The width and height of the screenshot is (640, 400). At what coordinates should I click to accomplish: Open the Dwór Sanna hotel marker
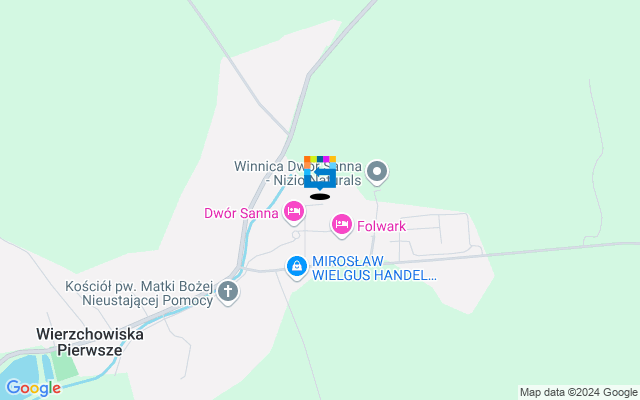click(x=293, y=211)
